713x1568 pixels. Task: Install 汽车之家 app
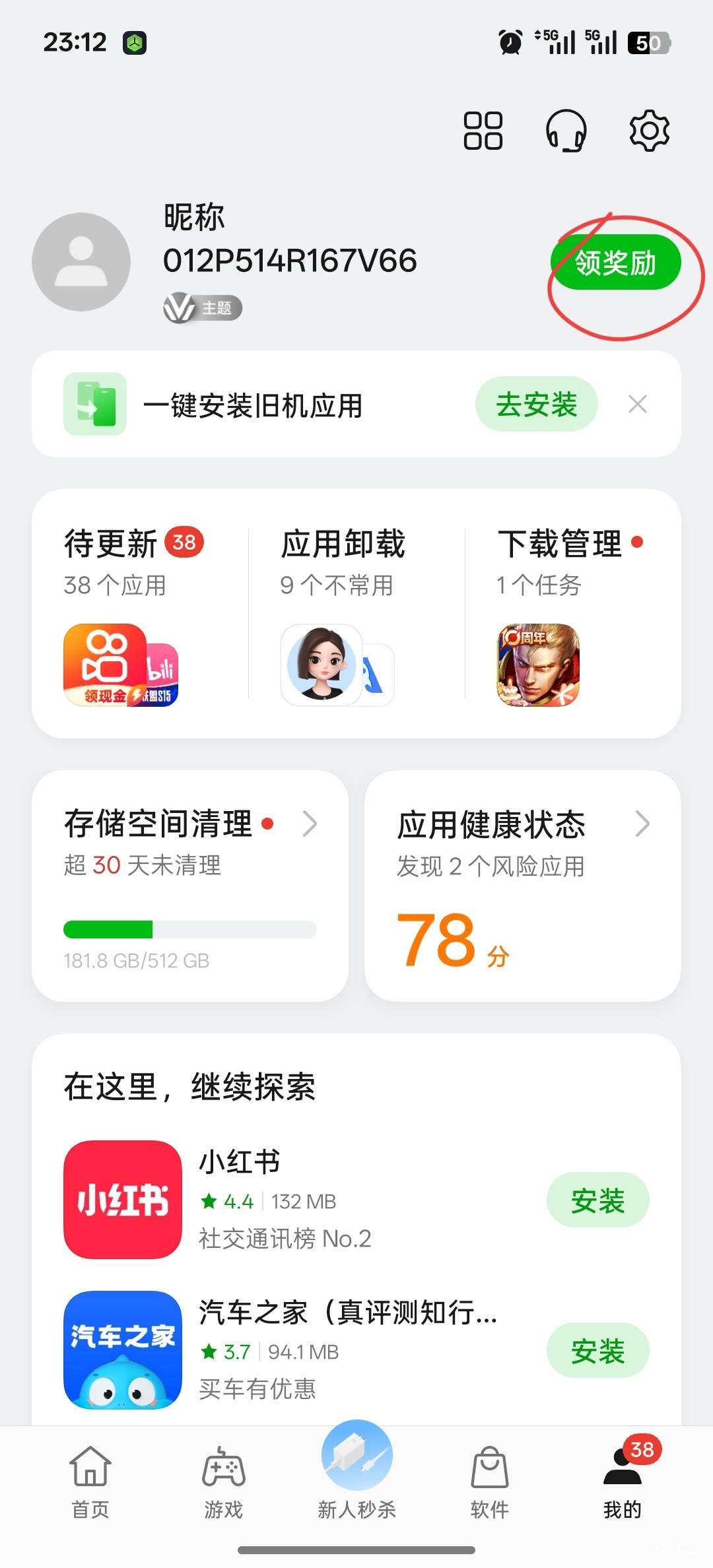pos(597,1351)
